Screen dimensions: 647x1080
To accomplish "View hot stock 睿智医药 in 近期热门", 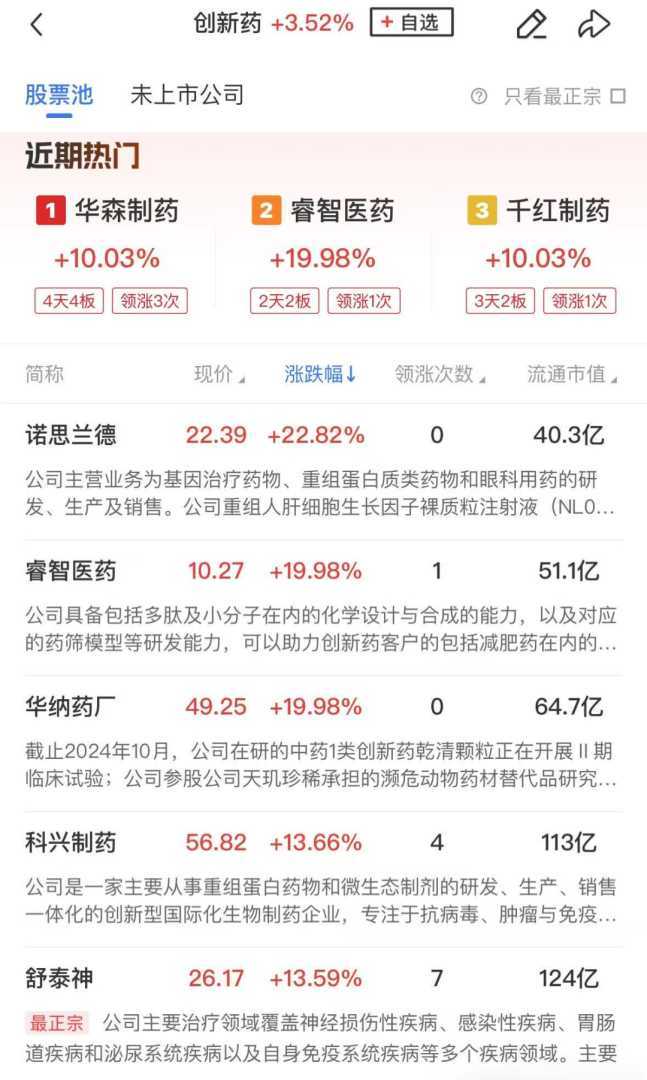I will 324,255.
